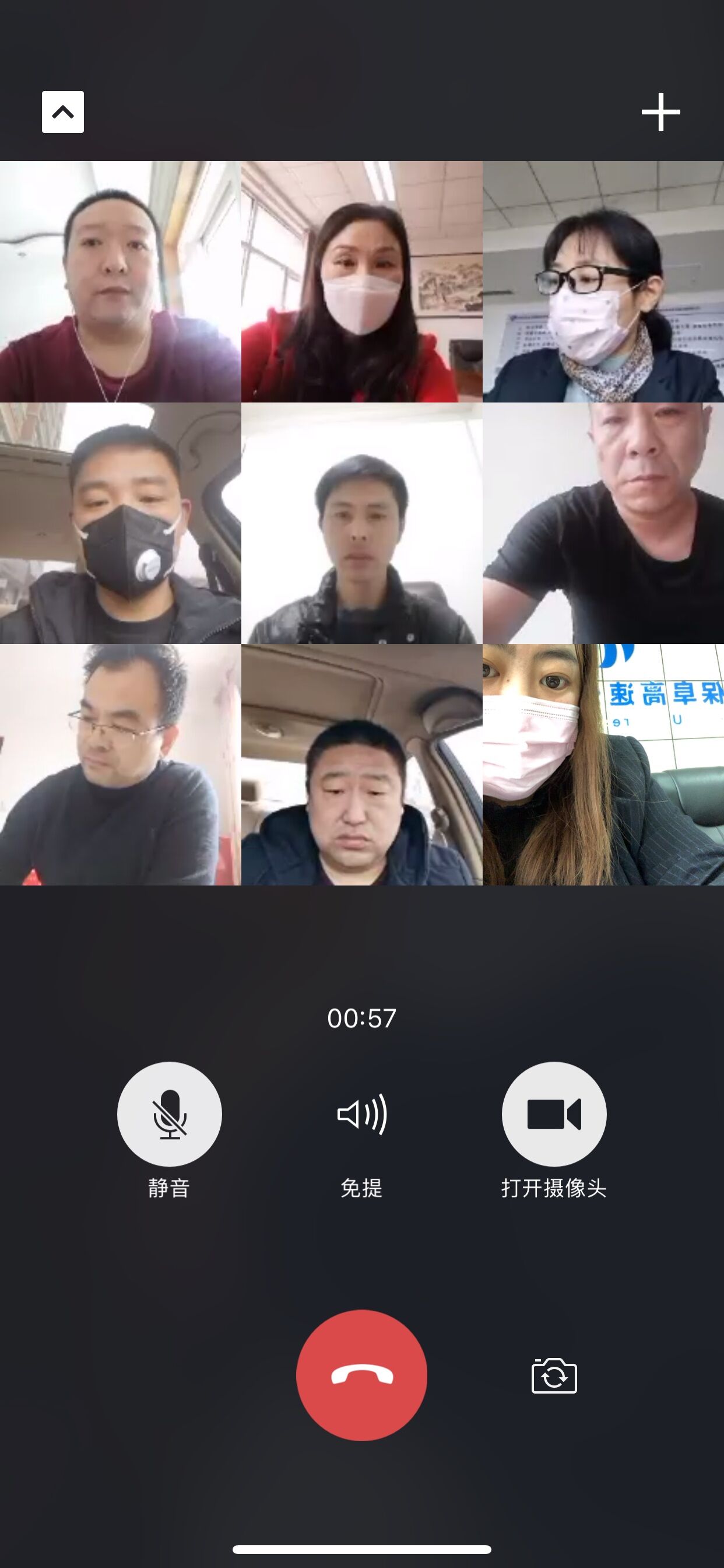Hang up with the red end-call button
The height and width of the screenshot is (1568, 724).
tap(362, 1375)
